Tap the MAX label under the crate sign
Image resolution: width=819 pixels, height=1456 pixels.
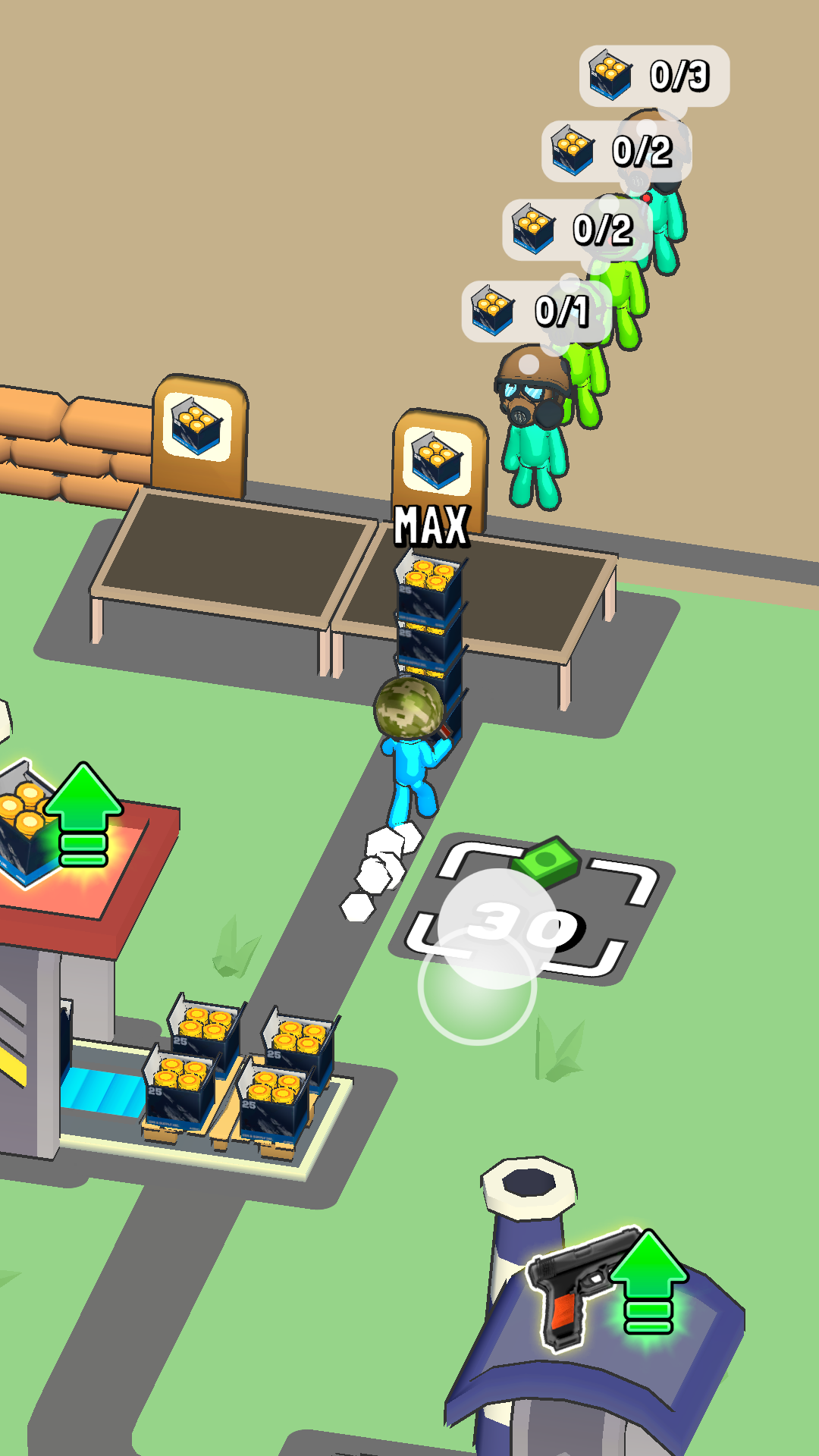(x=431, y=523)
